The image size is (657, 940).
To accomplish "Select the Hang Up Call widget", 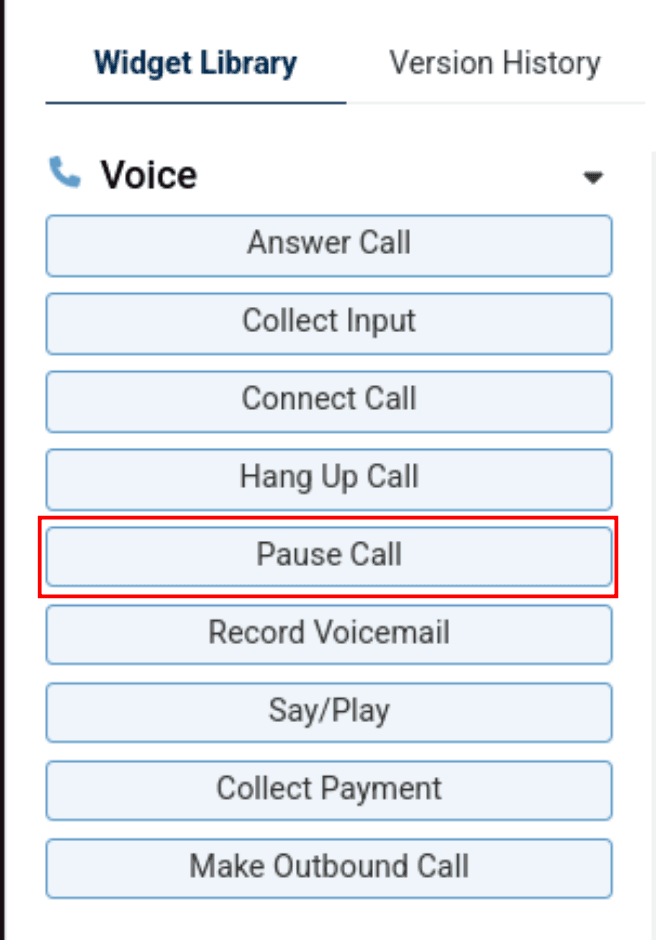I will pos(329,479).
